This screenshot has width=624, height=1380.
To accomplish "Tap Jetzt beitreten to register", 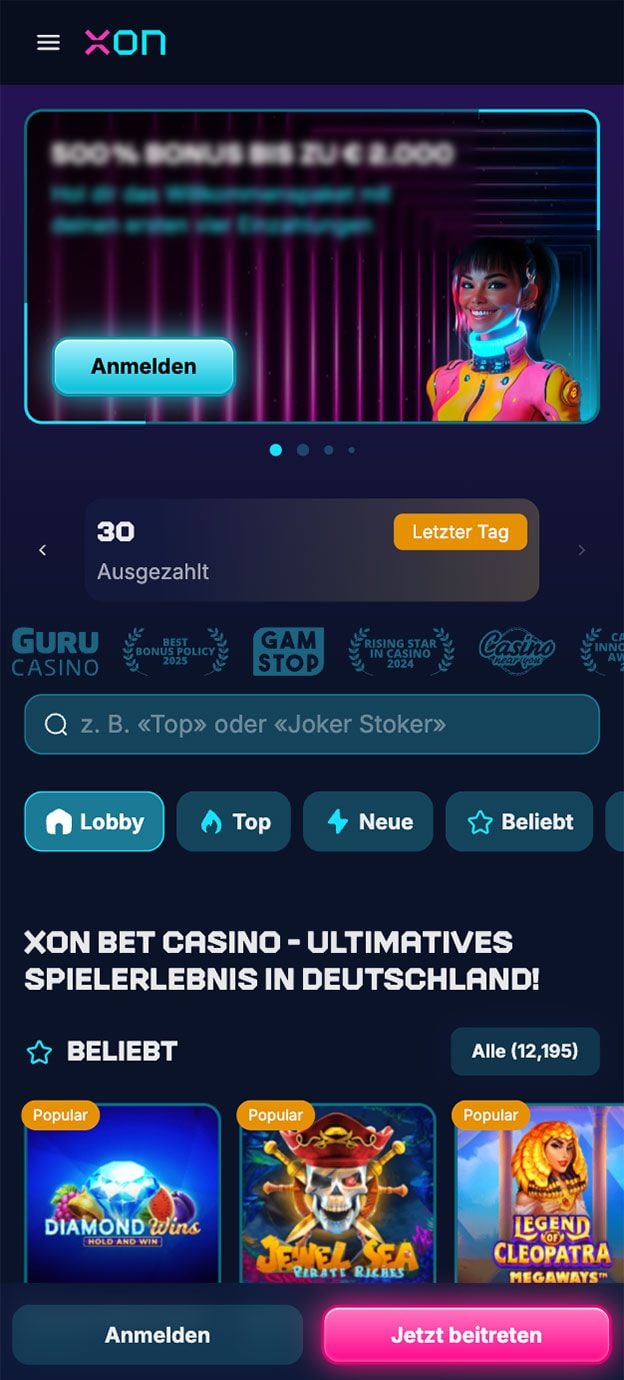I will [466, 1335].
